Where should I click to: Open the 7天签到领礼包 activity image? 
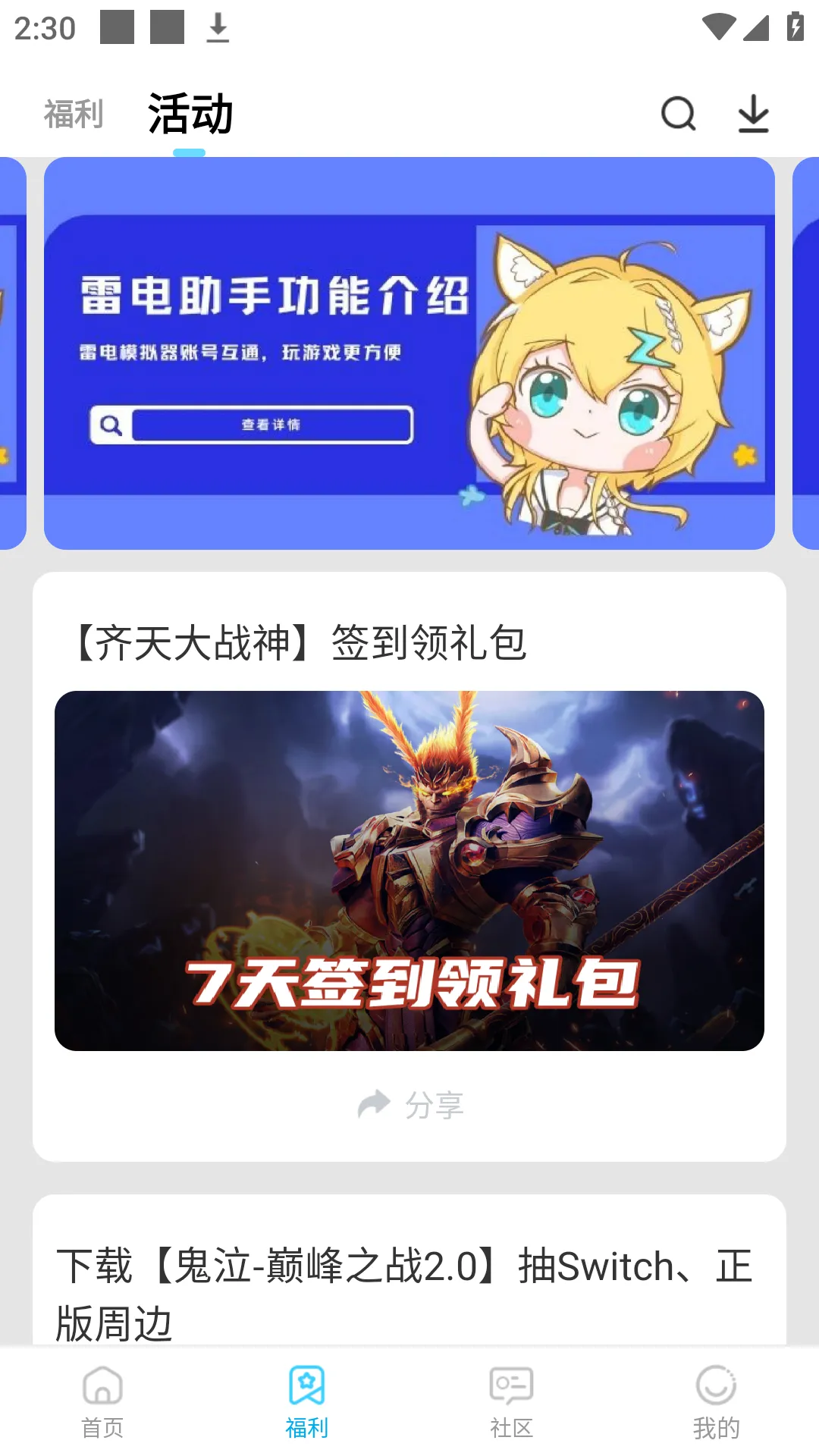(409, 871)
